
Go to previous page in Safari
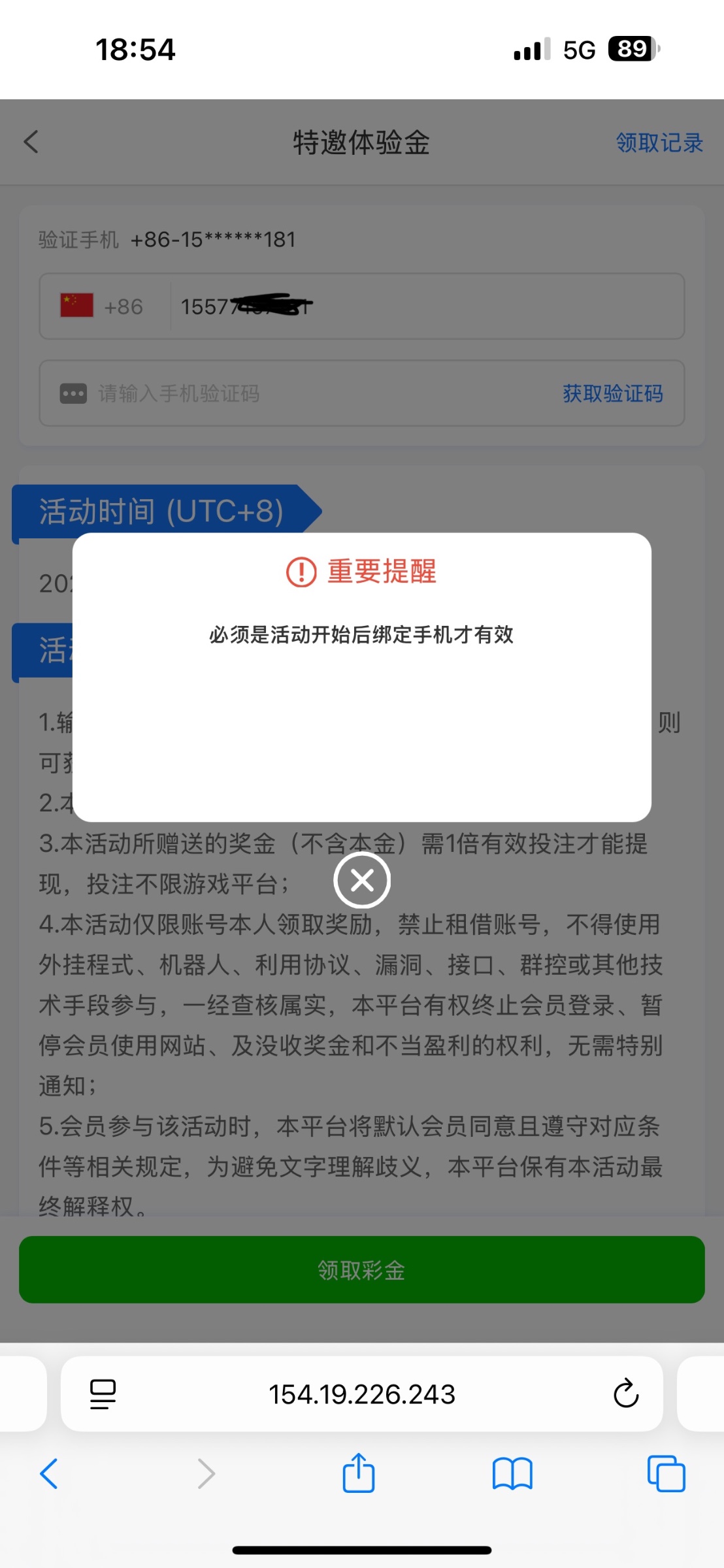coord(50,1474)
